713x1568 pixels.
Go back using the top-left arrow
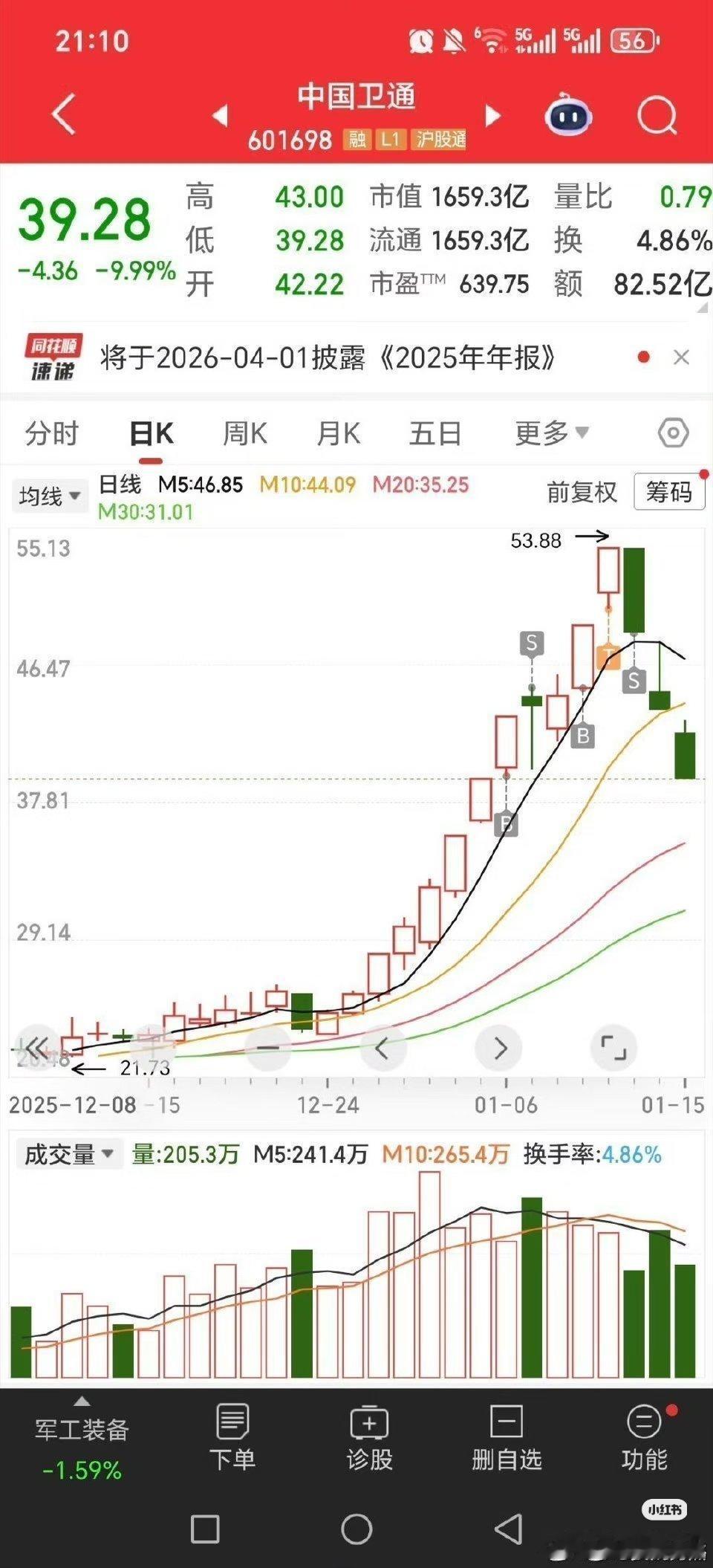[64, 114]
